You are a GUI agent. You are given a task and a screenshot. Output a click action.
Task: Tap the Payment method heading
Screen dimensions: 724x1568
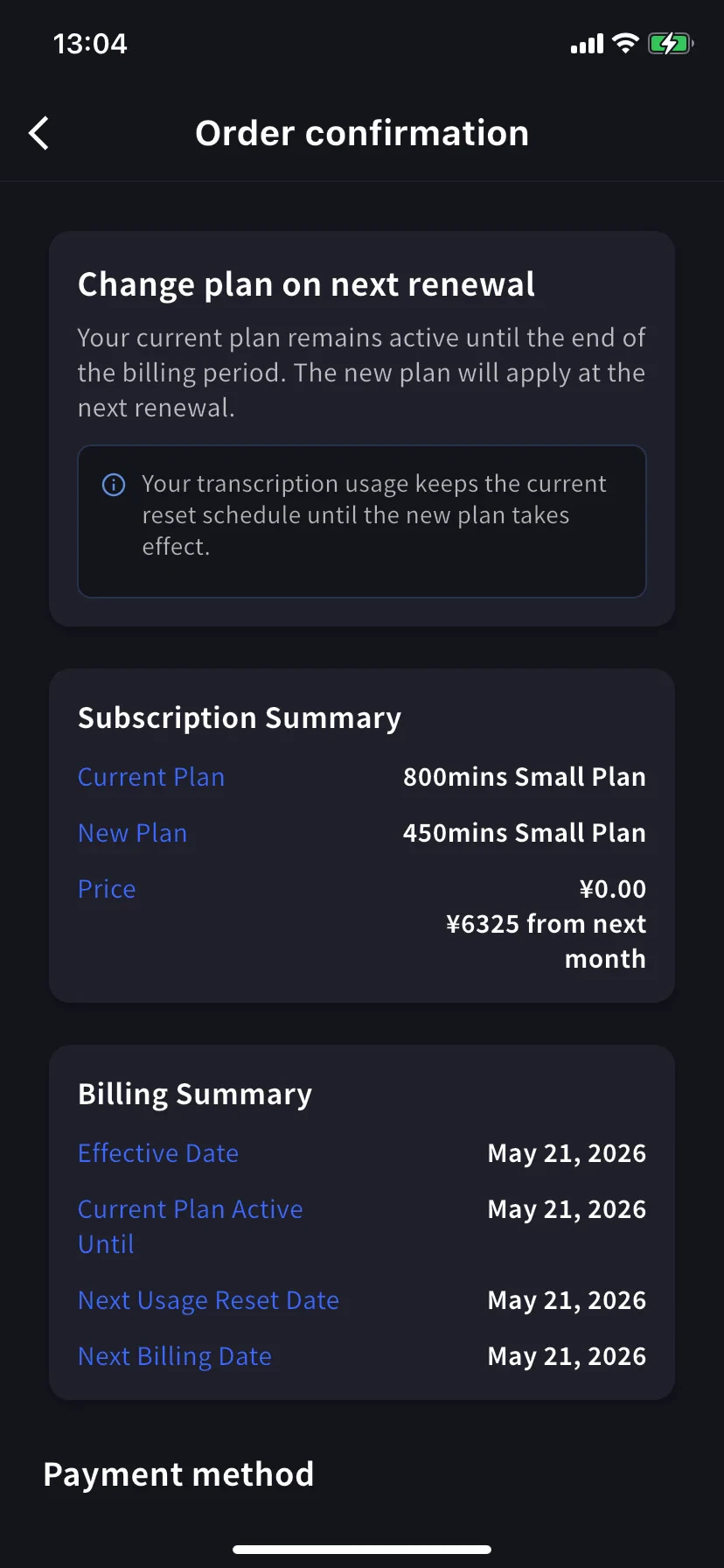[178, 1474]
